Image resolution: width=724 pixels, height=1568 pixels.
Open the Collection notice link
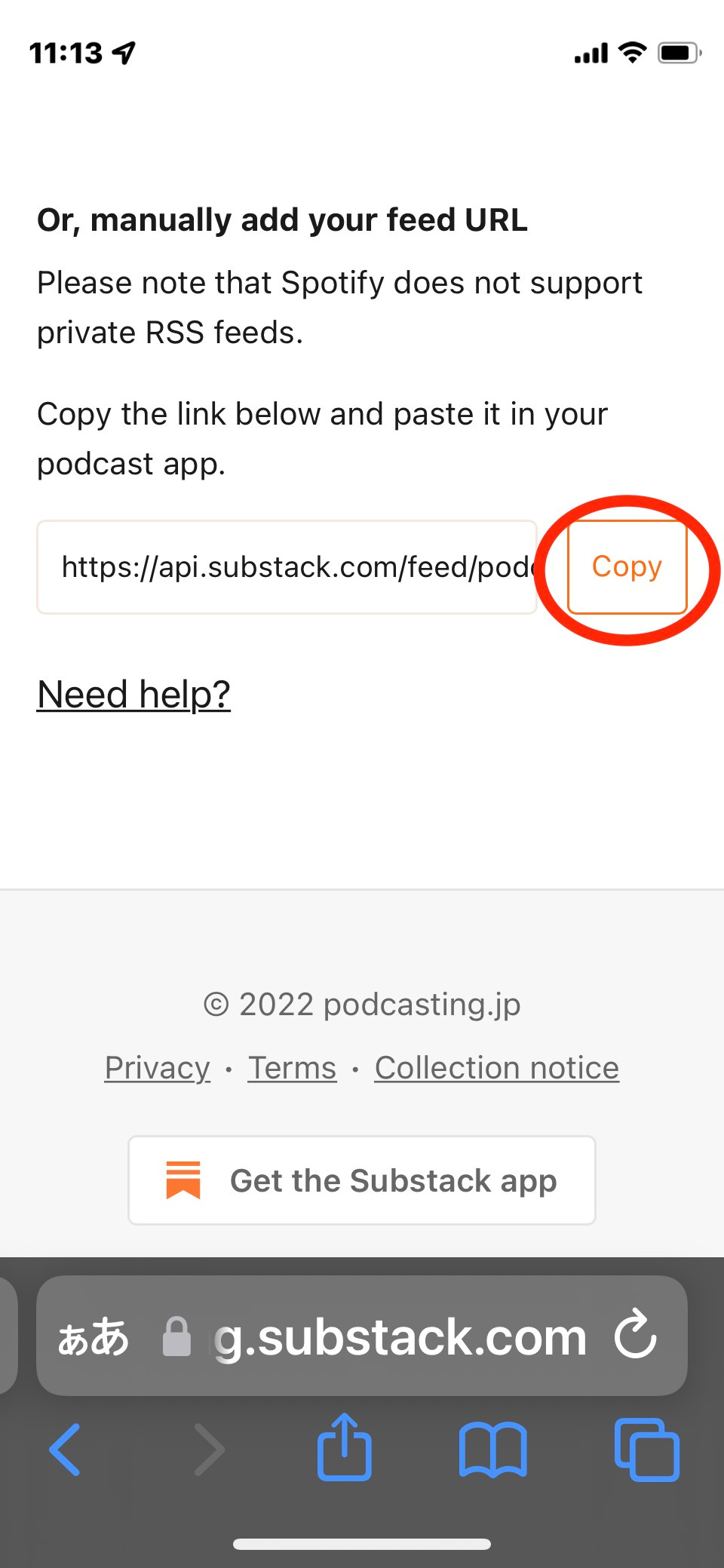click(497, 1067)
